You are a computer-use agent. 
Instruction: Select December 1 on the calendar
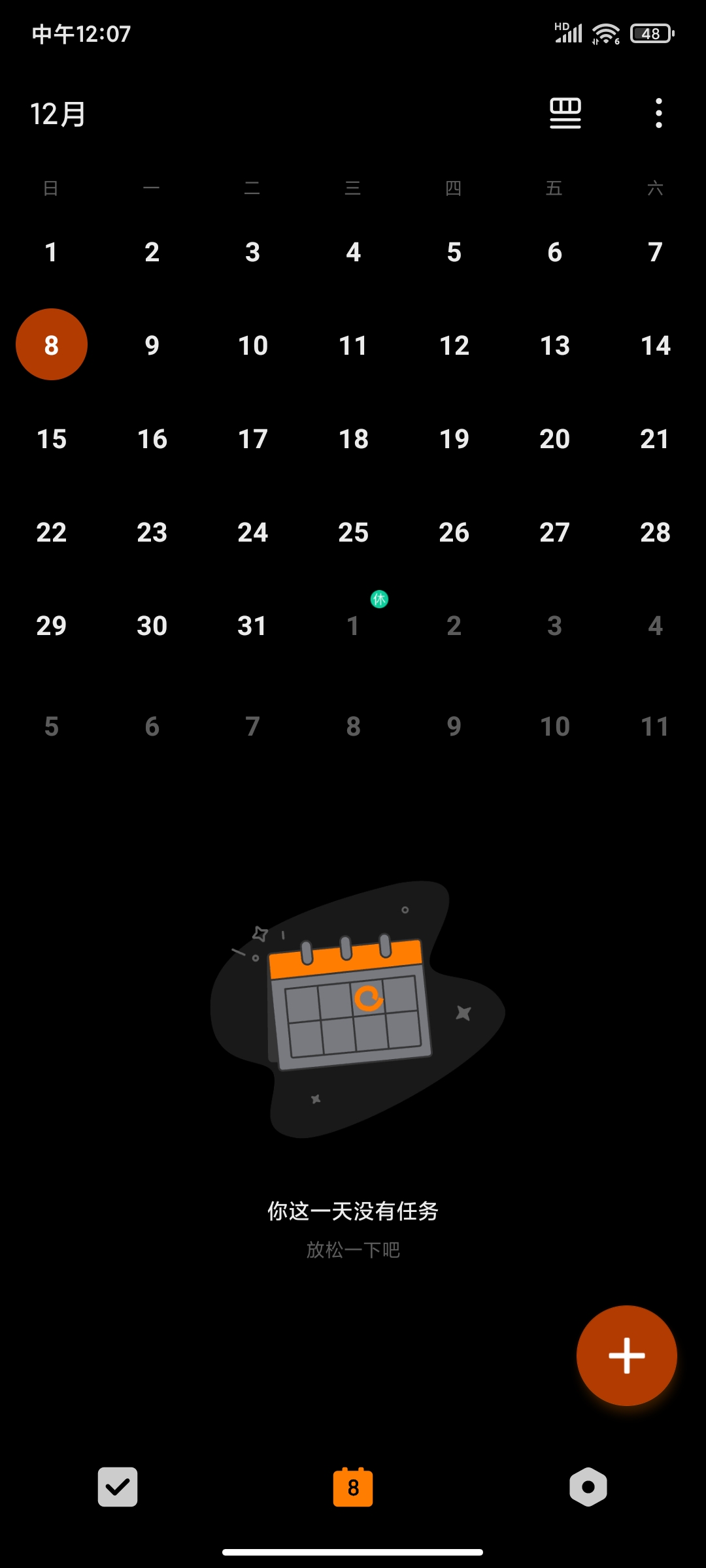tap(51, 252)
